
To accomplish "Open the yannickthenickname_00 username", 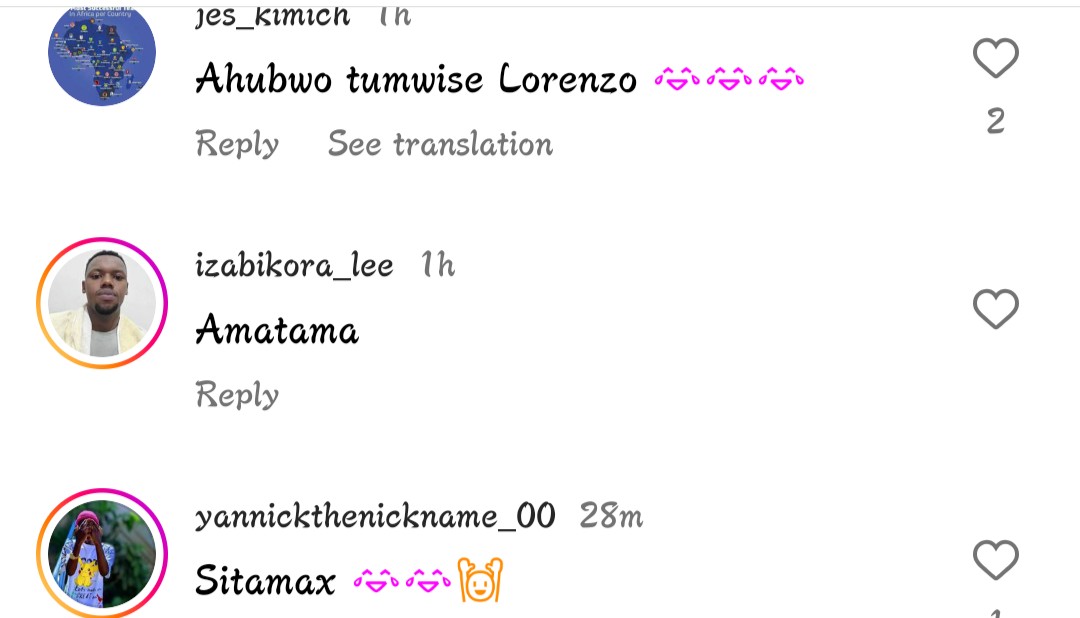I will [375, 516].
